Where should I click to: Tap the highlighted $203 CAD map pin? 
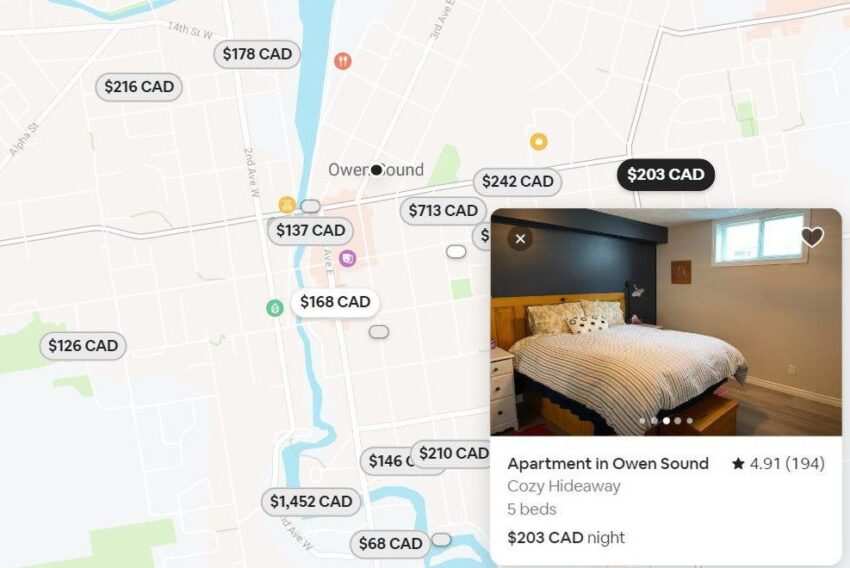(x=665, y=175)
